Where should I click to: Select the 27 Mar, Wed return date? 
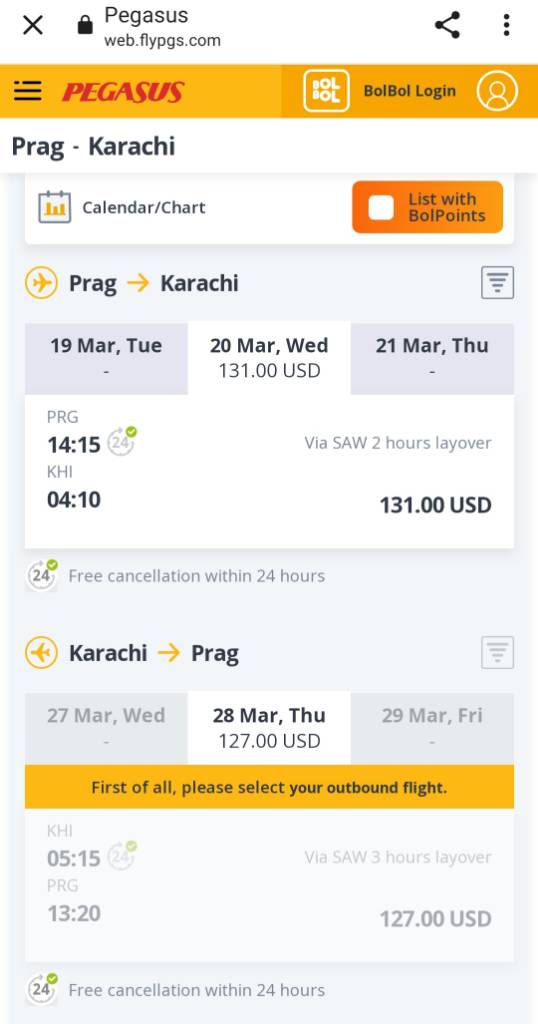click(x=106, y=729)
